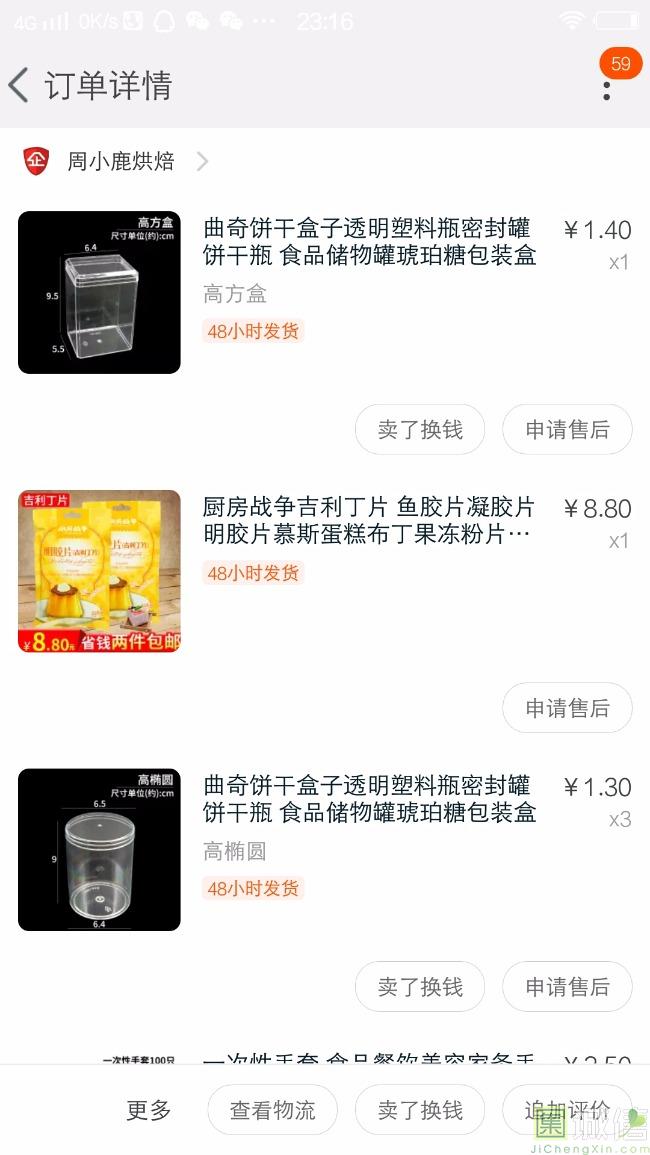Tap 卖了换钱 for the 高椭圆 item
The image size is (650, 1155).
pos(420,987)
